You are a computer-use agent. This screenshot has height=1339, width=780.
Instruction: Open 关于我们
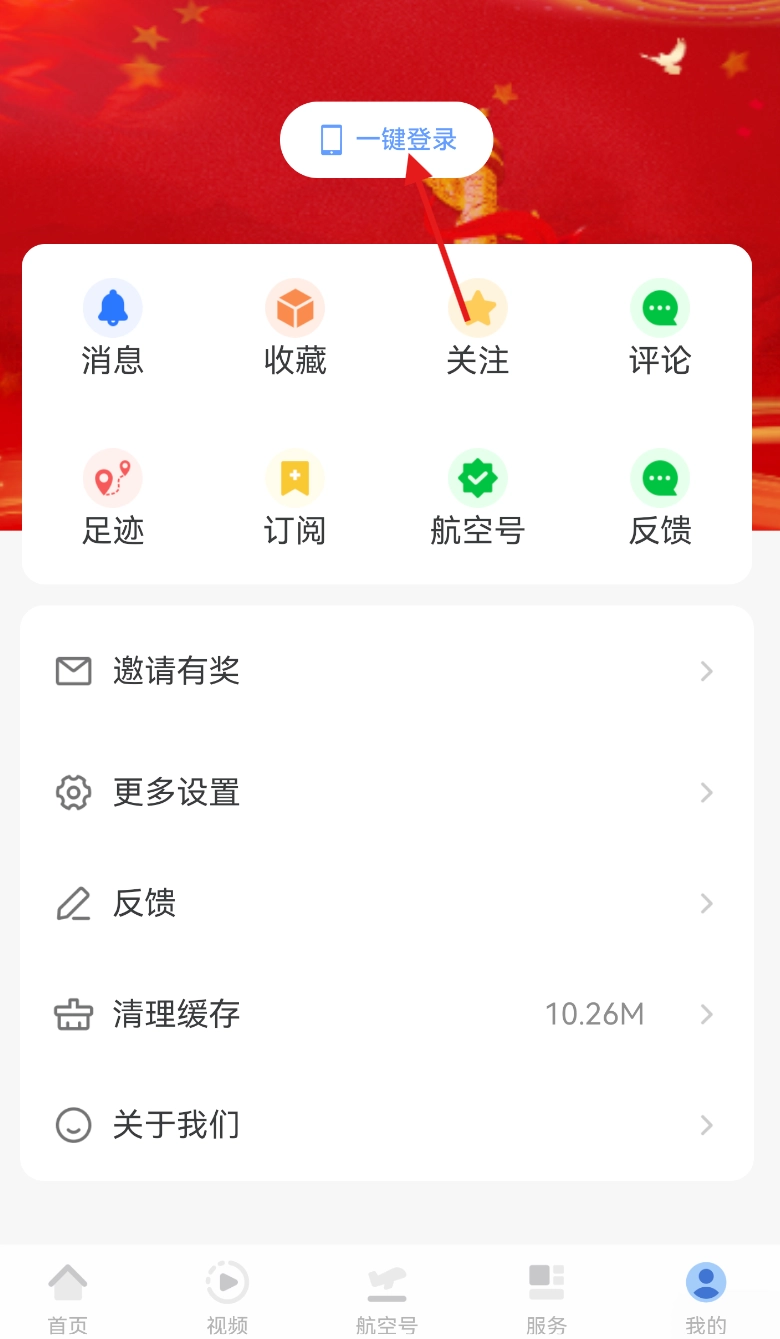tap(386, 1126)
